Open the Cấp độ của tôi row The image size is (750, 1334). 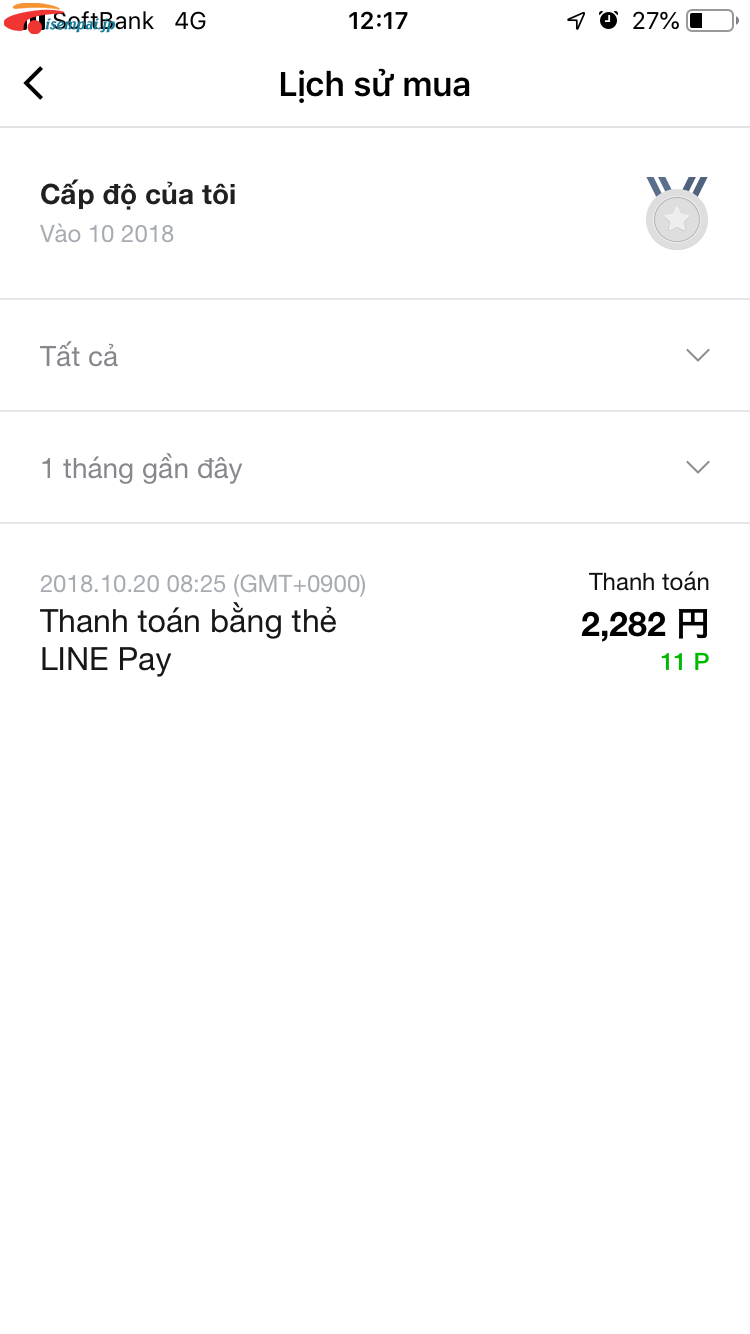point(375,213)
